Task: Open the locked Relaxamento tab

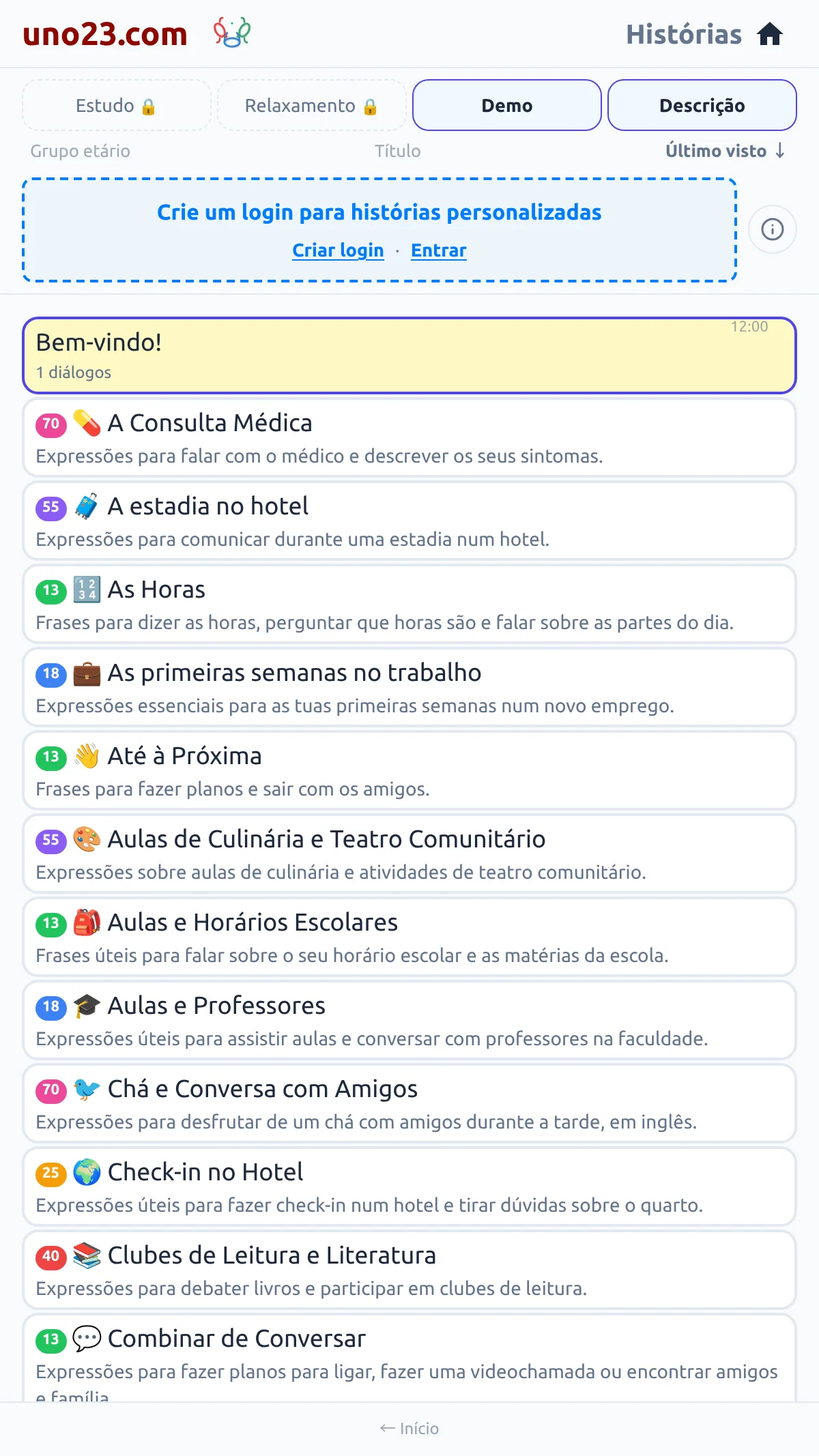Action: (311, 105)
